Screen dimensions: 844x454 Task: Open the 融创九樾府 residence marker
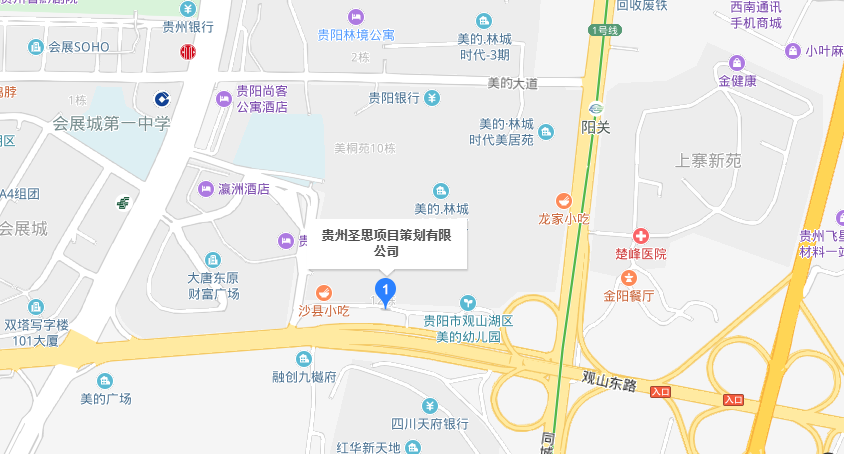[304, 358]
